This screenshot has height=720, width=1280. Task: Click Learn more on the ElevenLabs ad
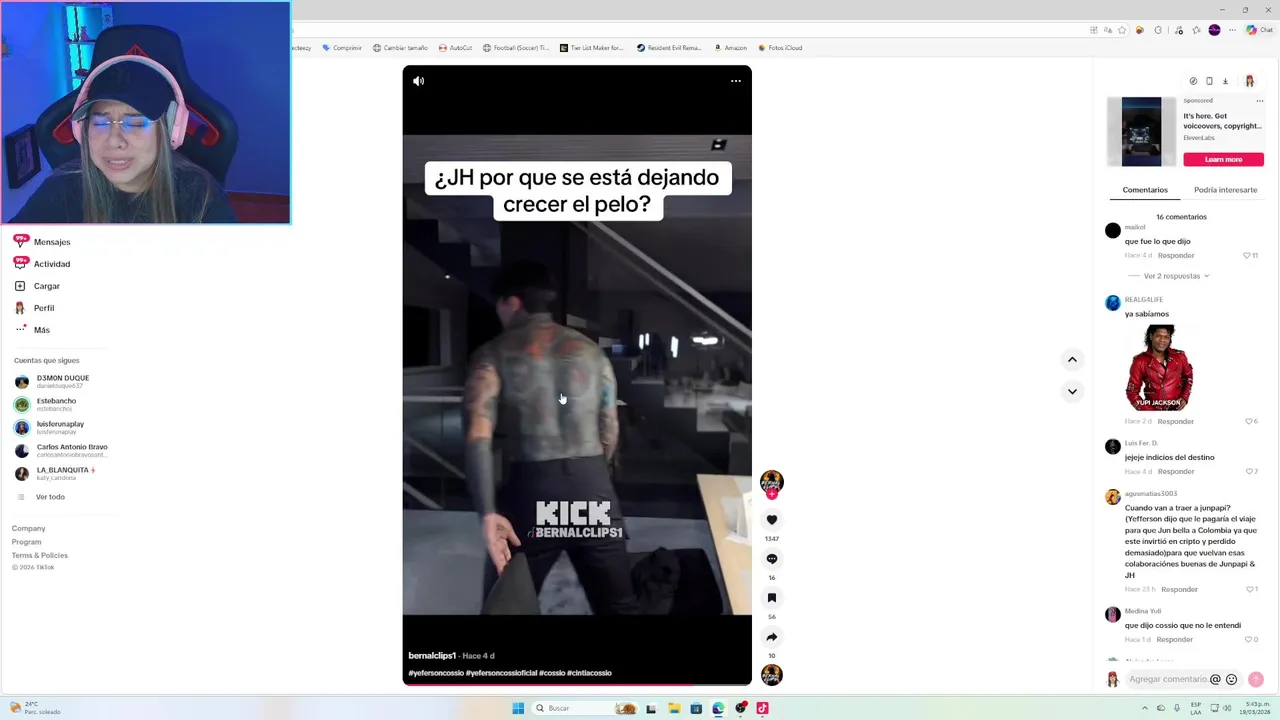coord(1223,159)
